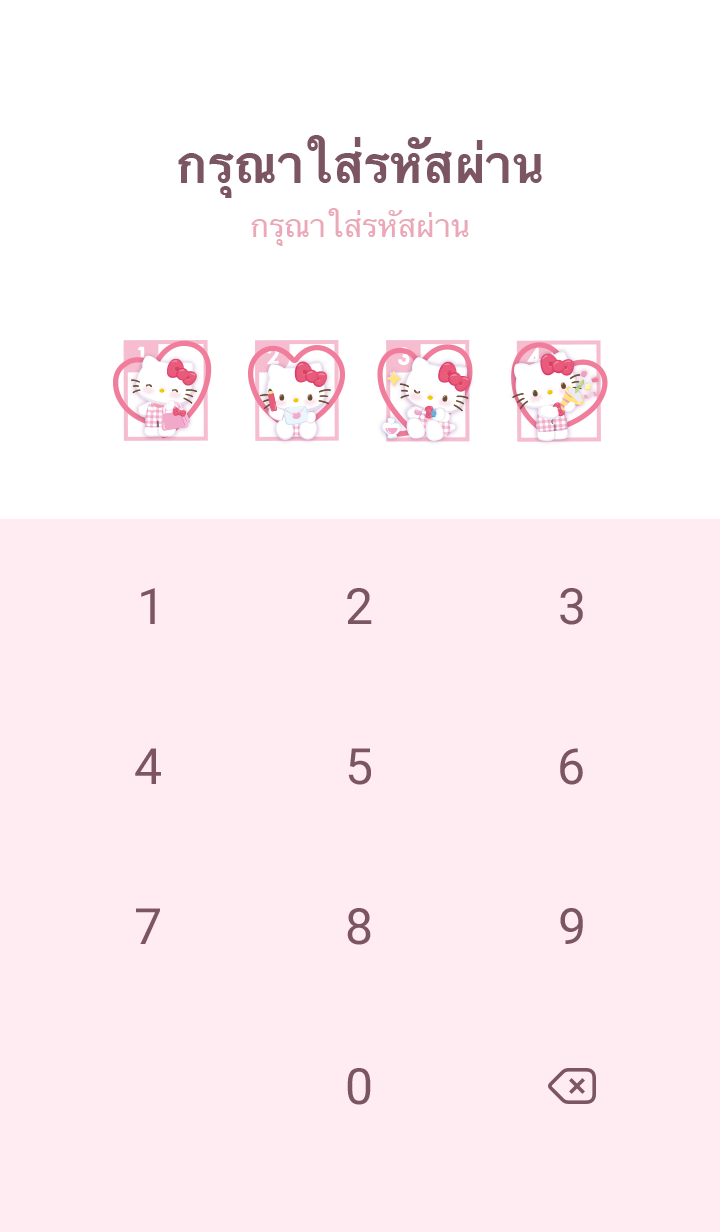This screenshot has width=720, height=1232.
Task: Tap number 5 on the passcode keypad
Action: (359, 767)
